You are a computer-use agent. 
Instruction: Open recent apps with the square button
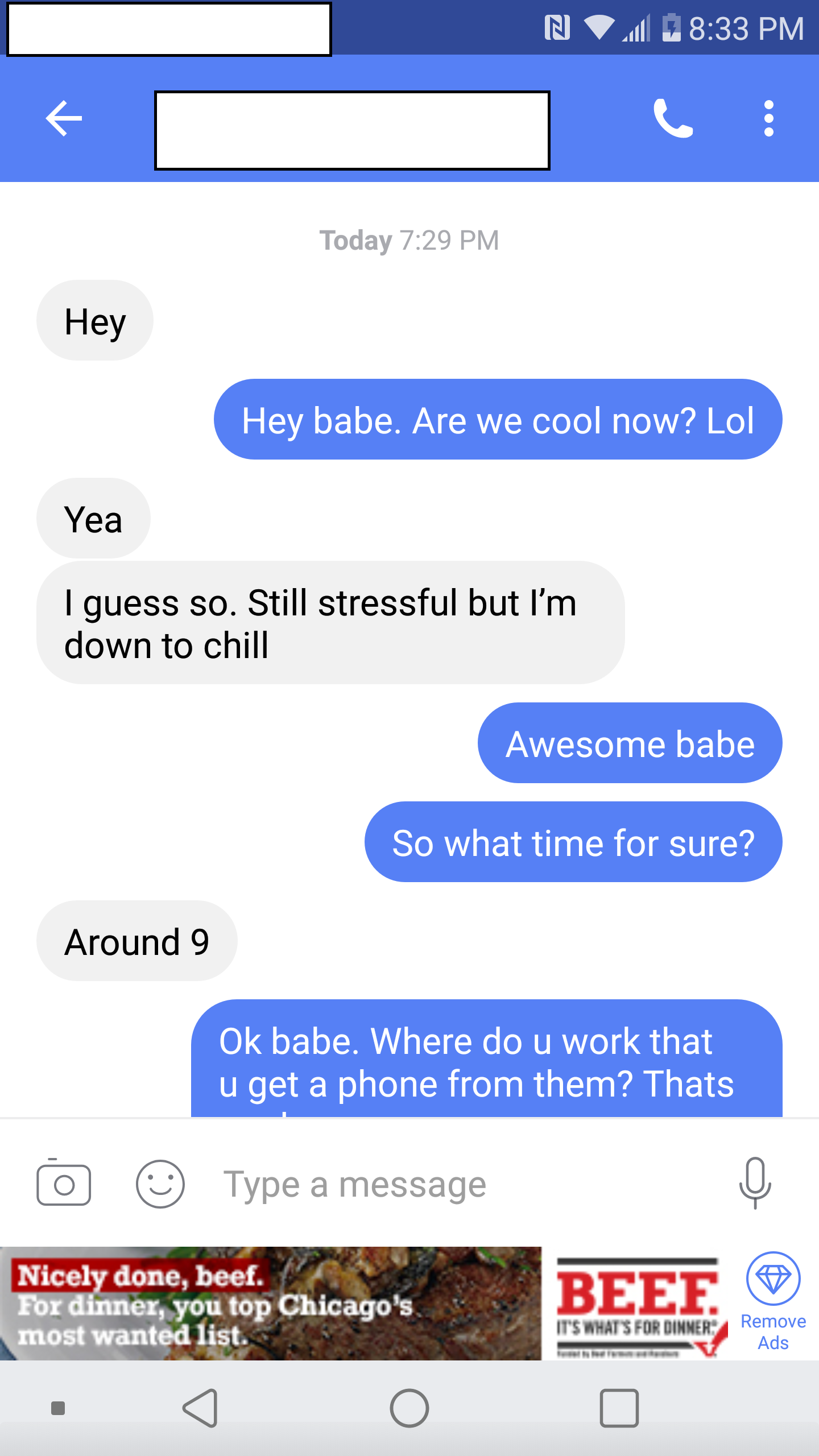pos(619,1408)
